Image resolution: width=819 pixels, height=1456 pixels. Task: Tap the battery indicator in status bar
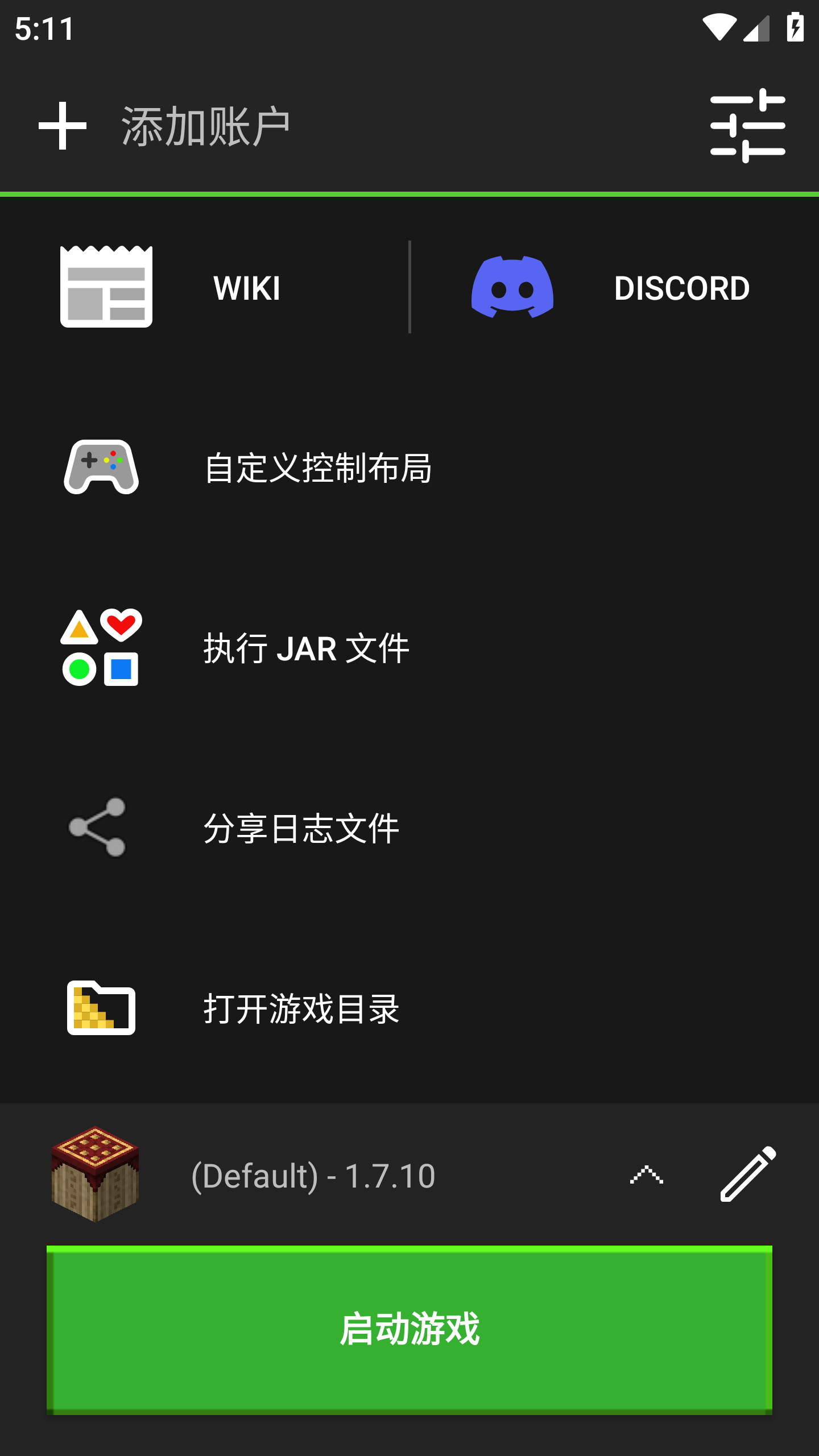[x=796, y=26]
